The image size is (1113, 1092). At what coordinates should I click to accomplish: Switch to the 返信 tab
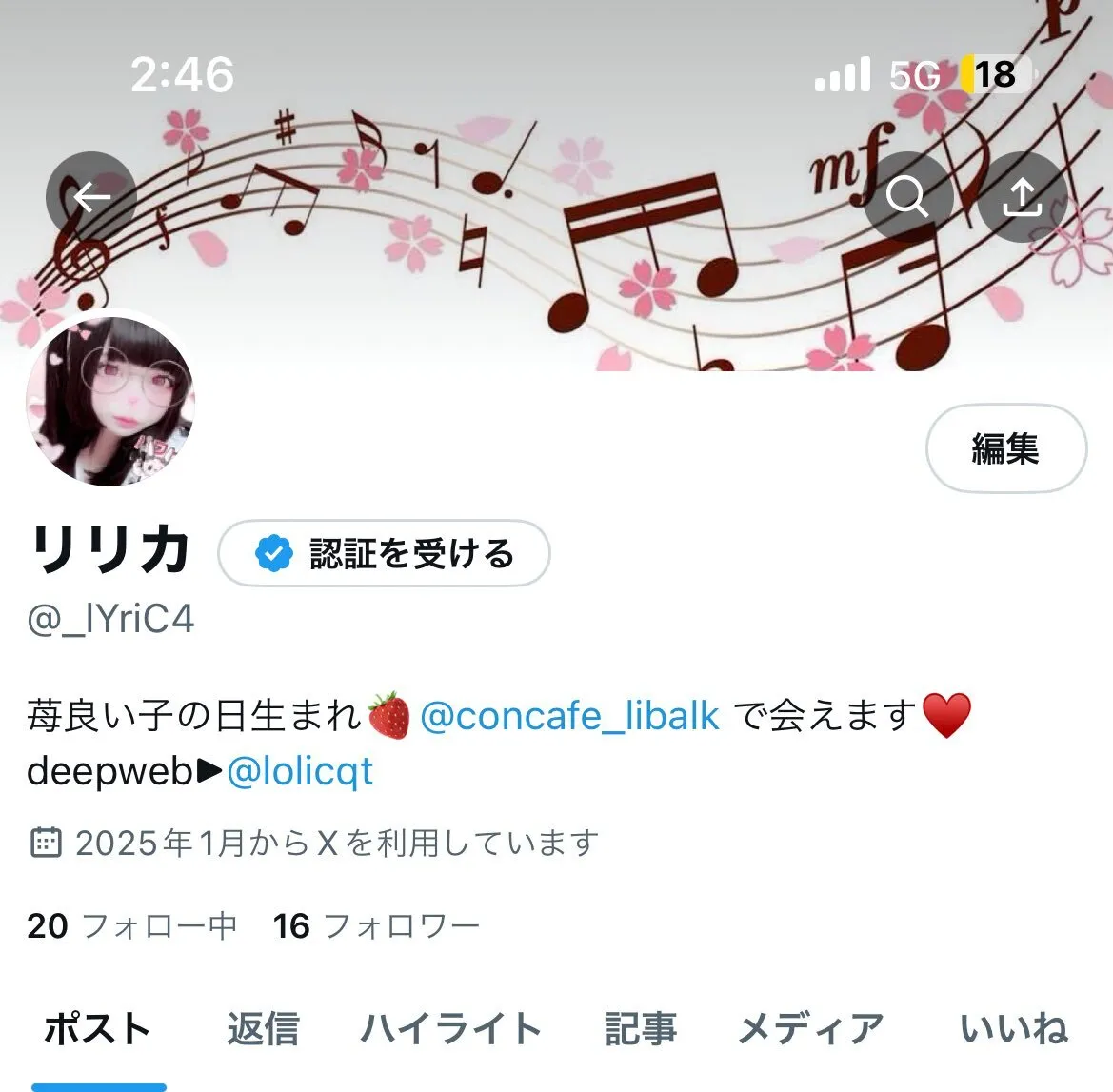(x=263, y=1029)
